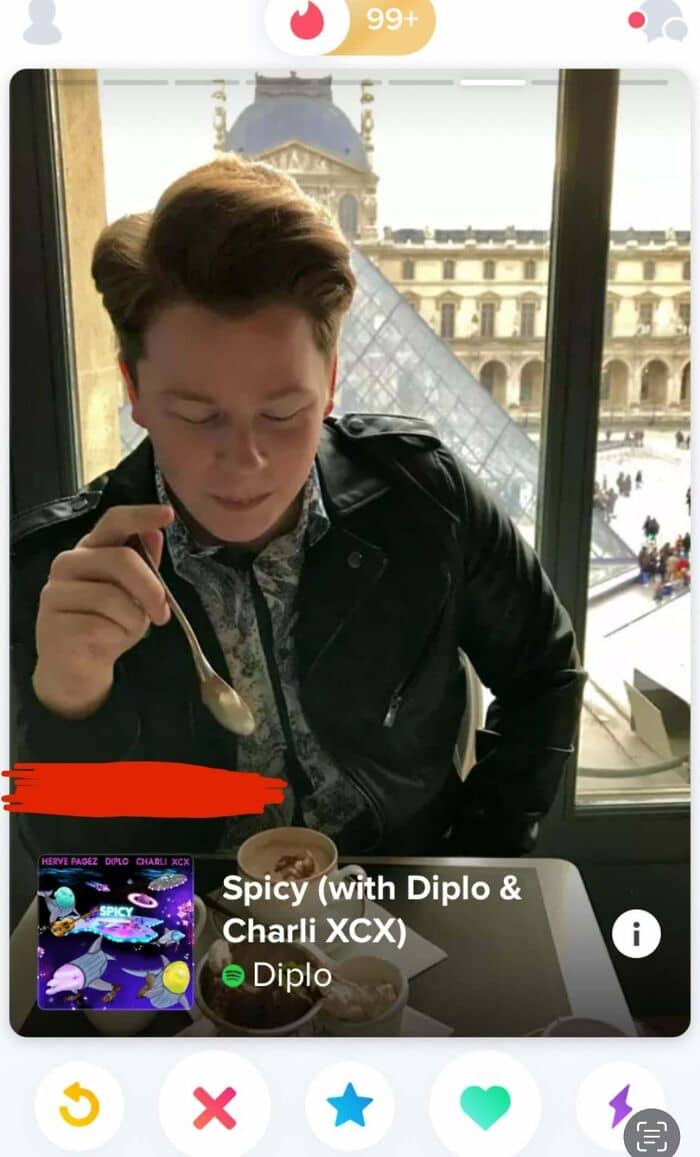Rewind the last swipe
This screenshot has width=700, height=1157.
[79, 1105]
